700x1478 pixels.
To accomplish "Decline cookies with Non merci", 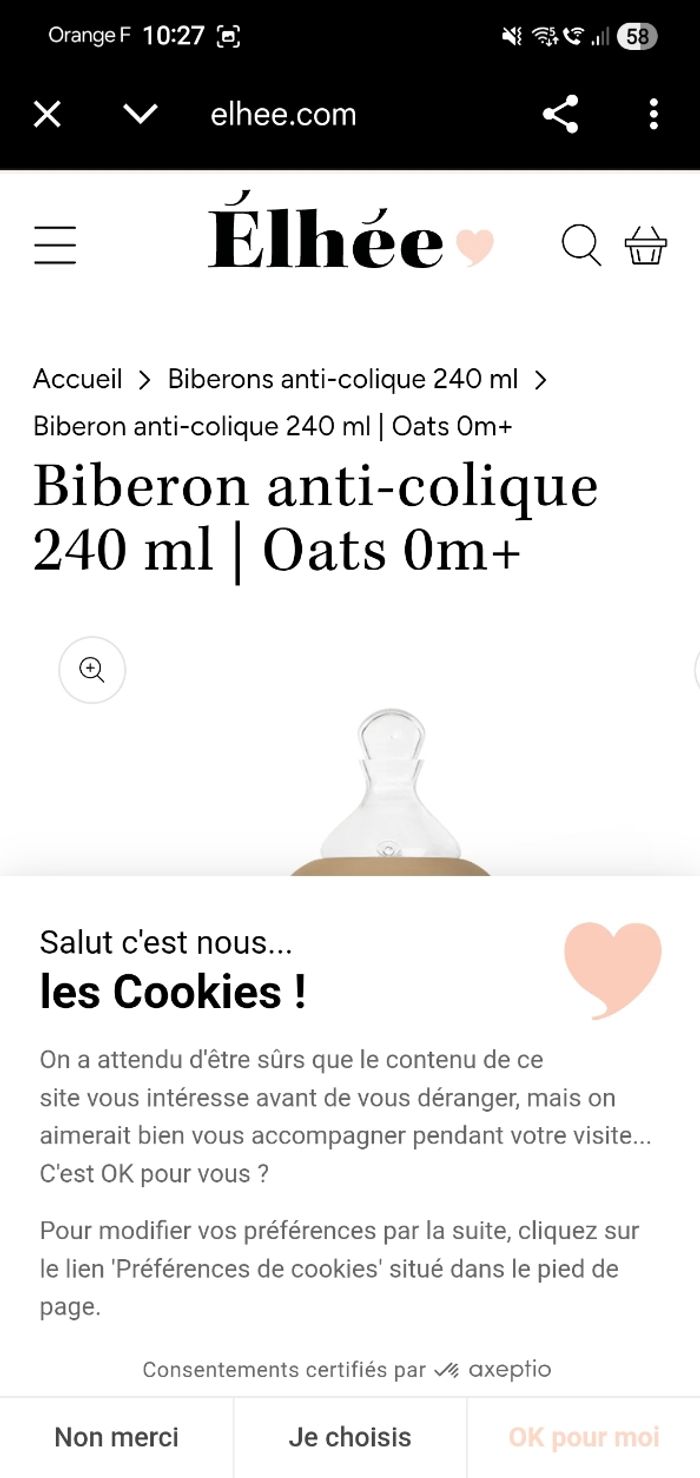I will (x=116, y=1437).
